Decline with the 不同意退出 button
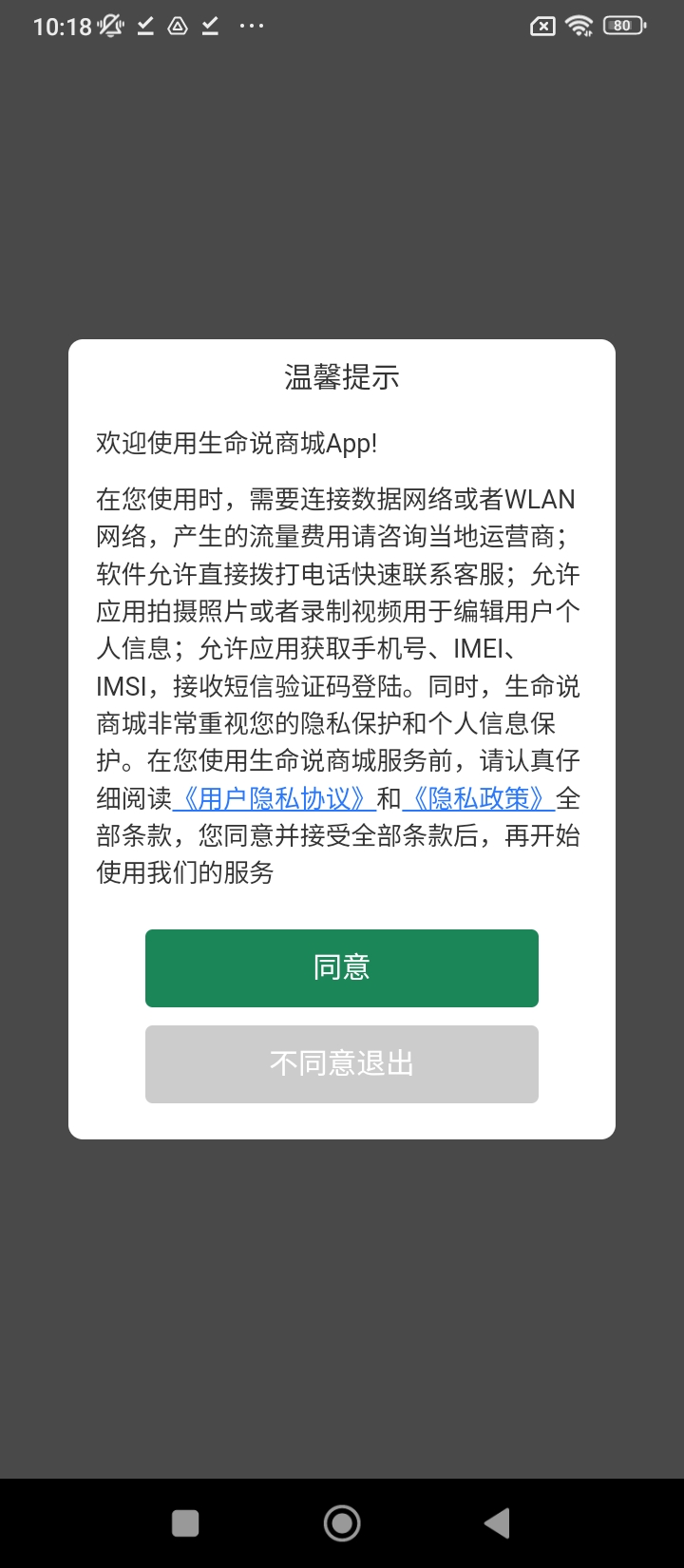This screenshot has height=1568, width=684. 342,1063
